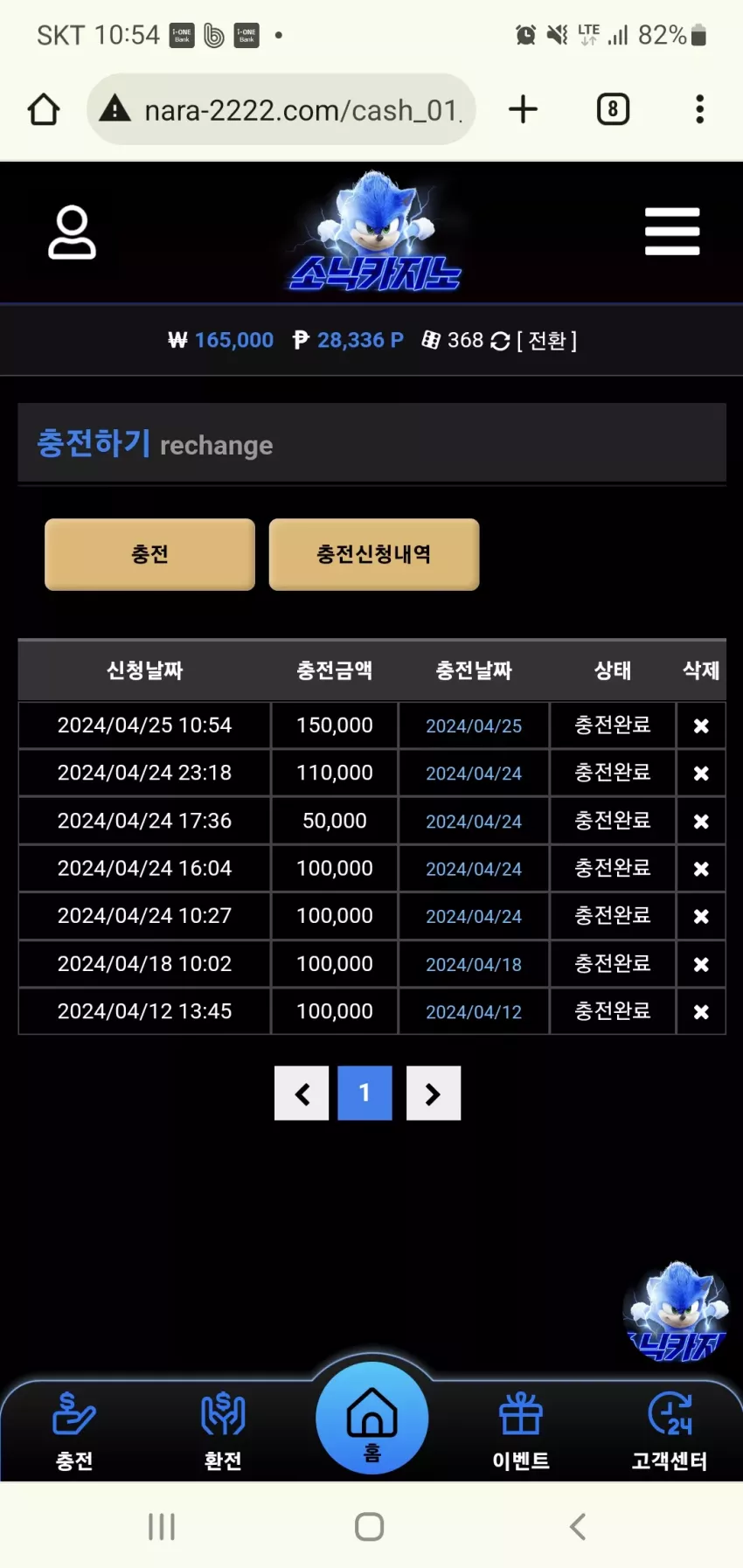
Task: Select page 1 in pagination
Action: click(x=365, y=1093)
